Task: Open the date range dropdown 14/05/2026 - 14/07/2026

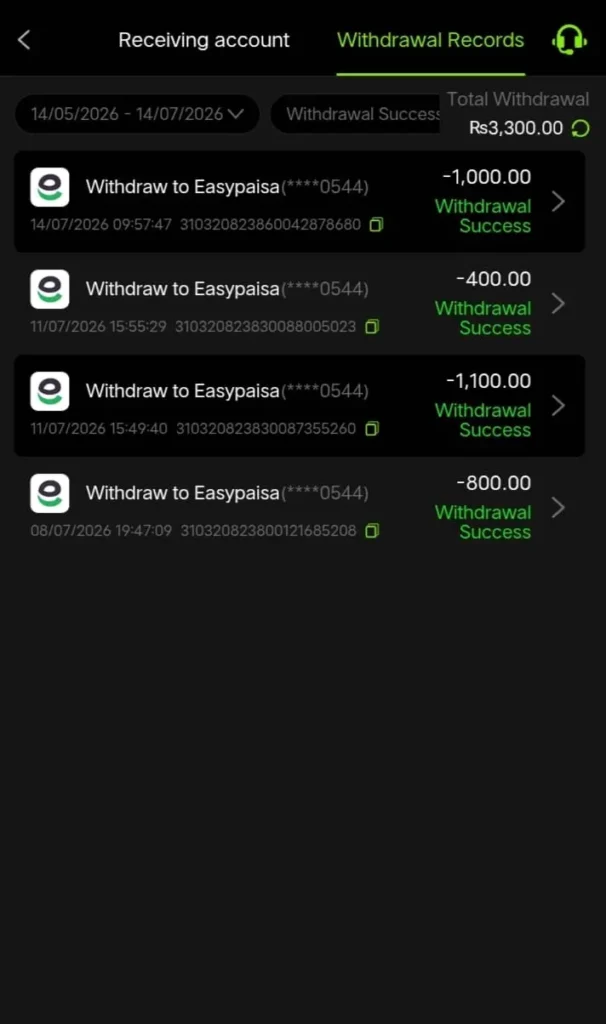Action: click(137, 114)
